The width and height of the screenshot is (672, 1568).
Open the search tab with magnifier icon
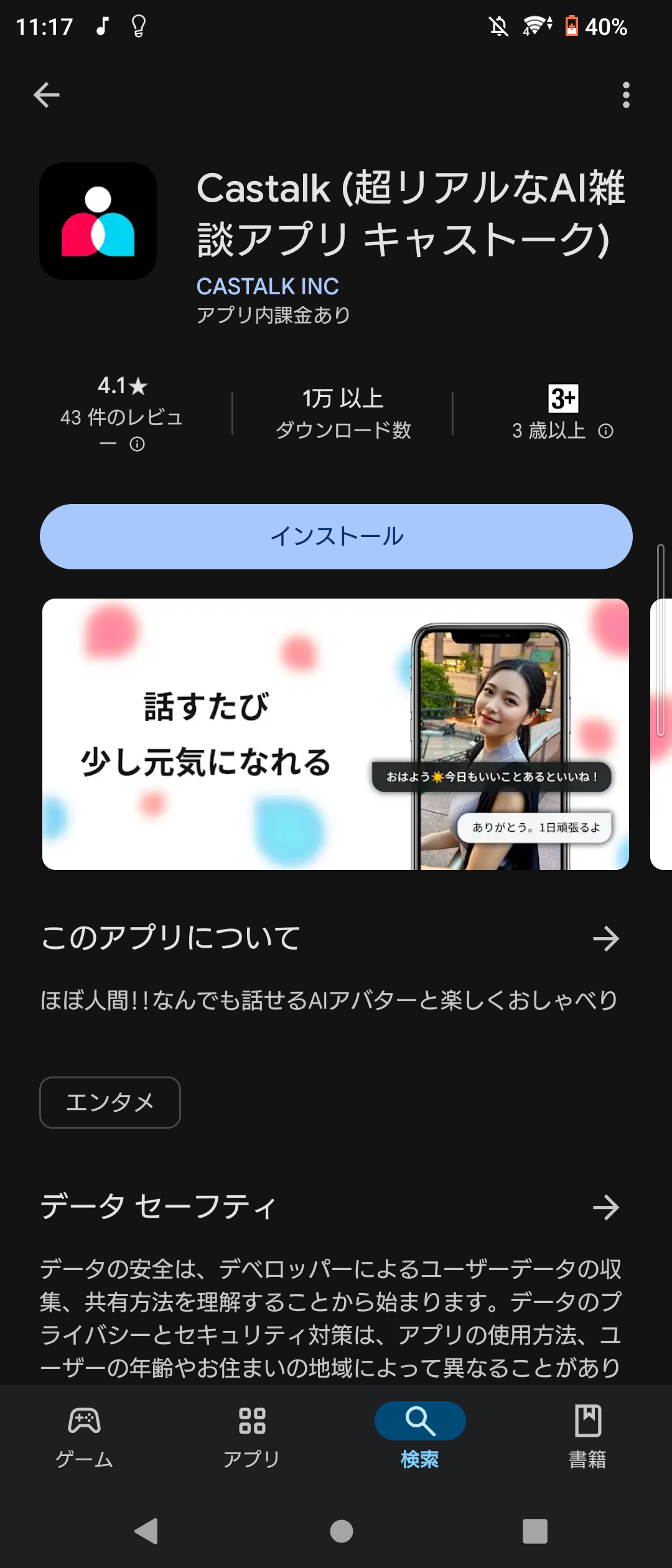pyautogui.click(x=420, y=1421)
